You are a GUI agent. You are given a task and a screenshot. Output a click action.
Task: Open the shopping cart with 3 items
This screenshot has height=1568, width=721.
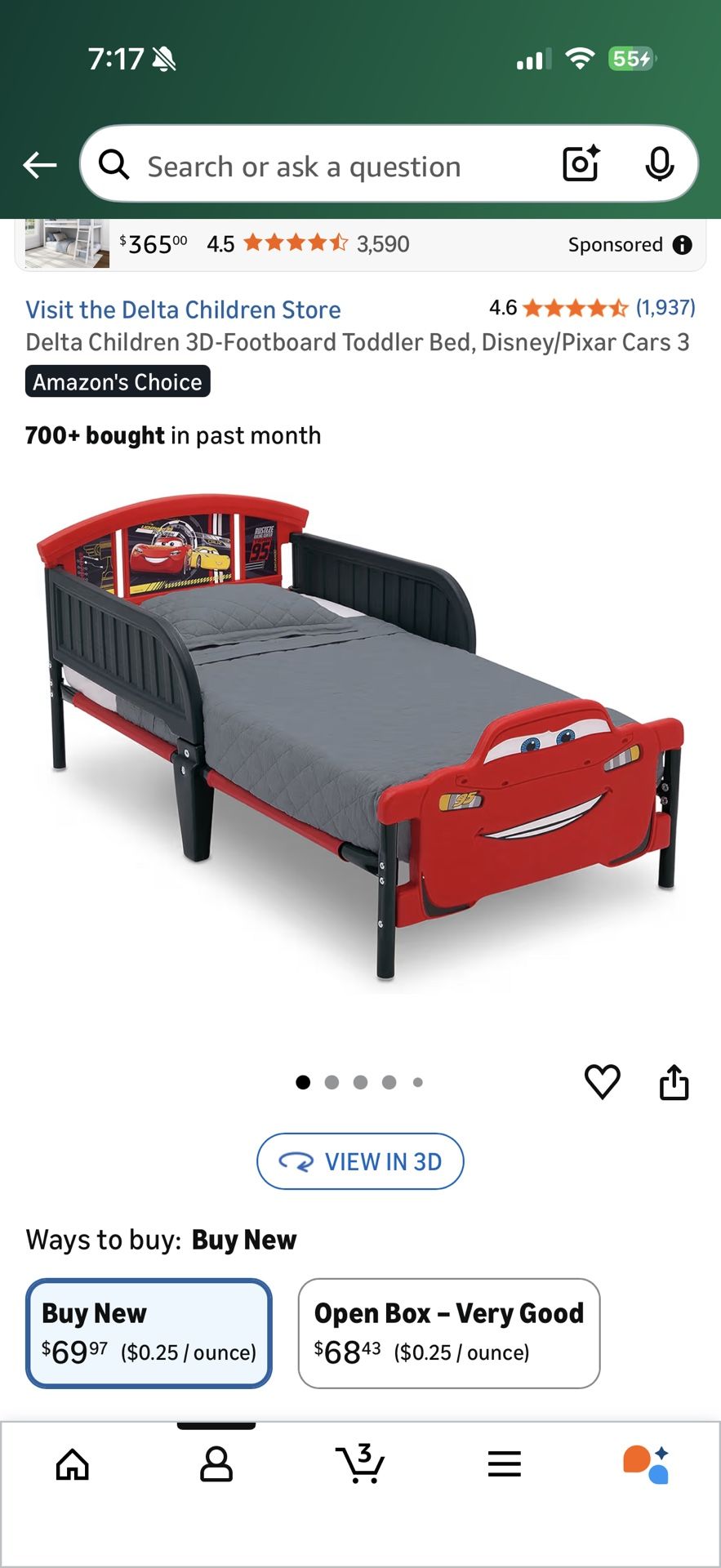pos(360,1464)
